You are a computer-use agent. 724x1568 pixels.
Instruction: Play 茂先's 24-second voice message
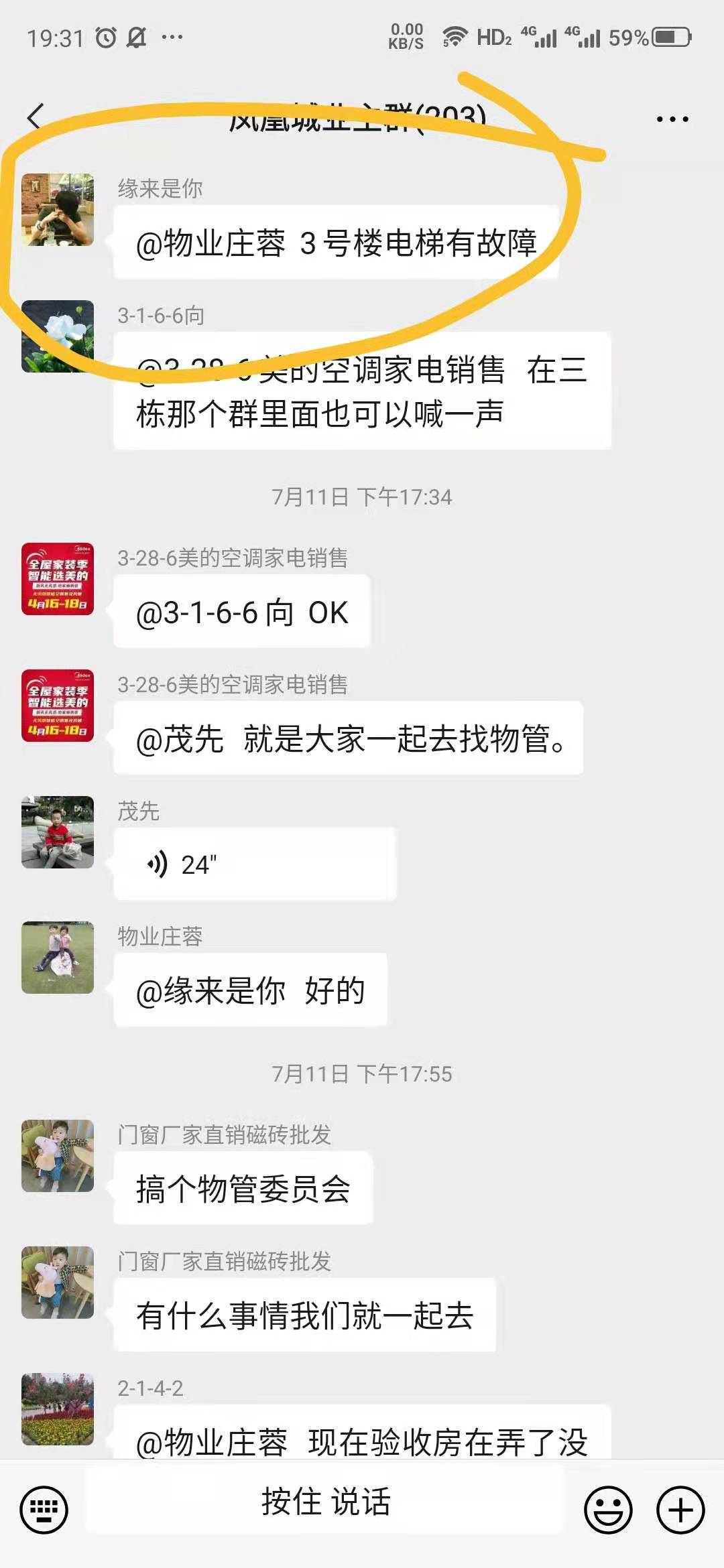point(255,864)
